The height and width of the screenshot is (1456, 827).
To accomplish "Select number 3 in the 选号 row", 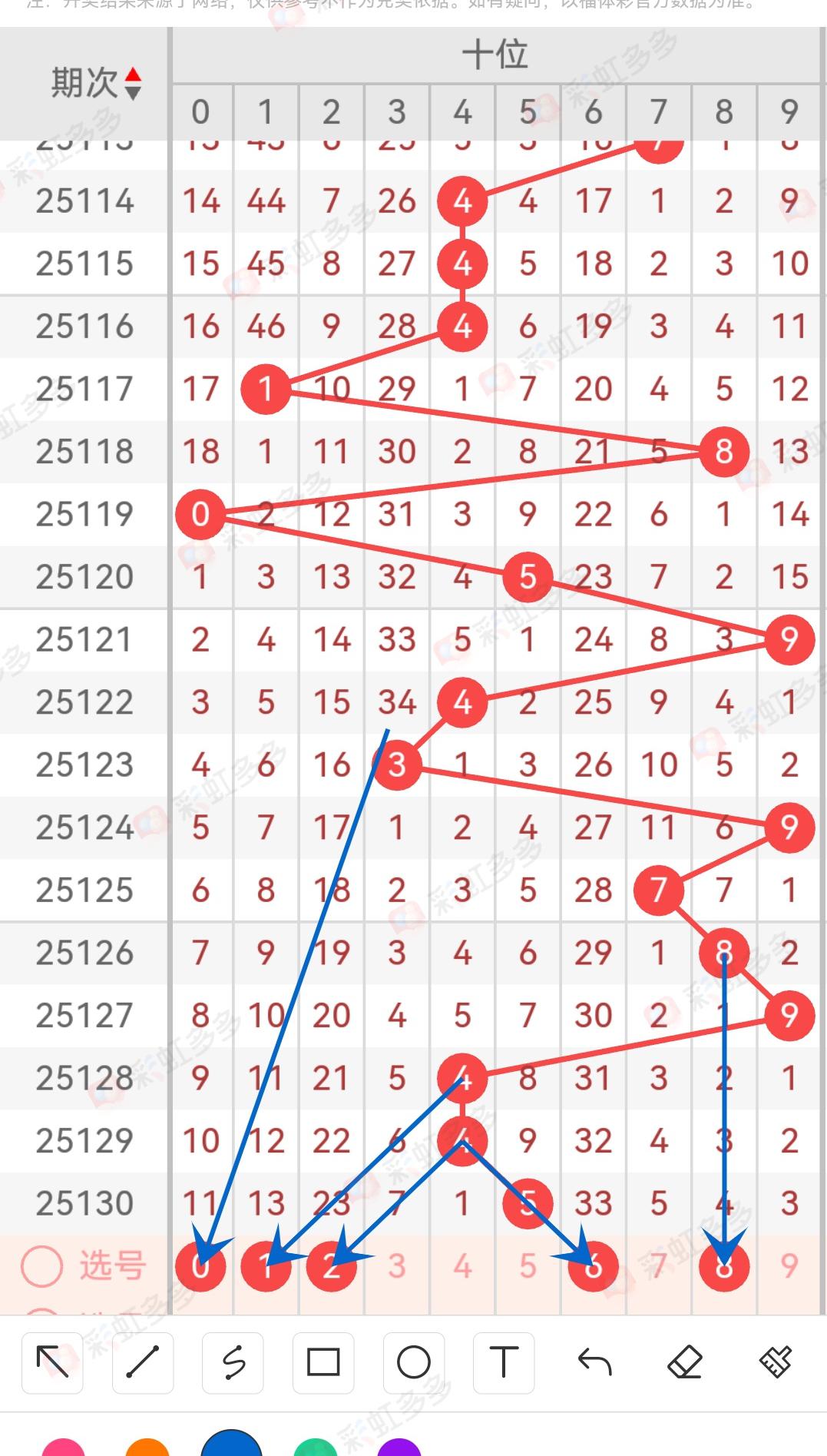I will point(396,1265).
